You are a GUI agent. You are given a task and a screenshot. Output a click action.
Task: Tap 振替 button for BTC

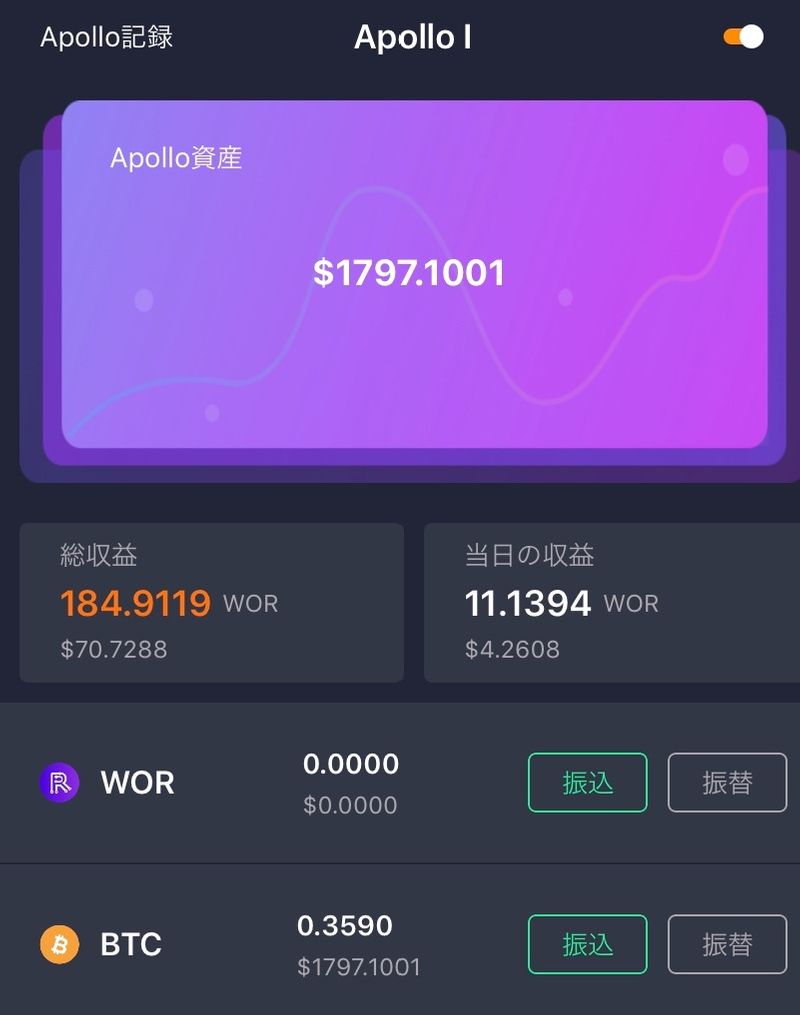pos(727,944)
